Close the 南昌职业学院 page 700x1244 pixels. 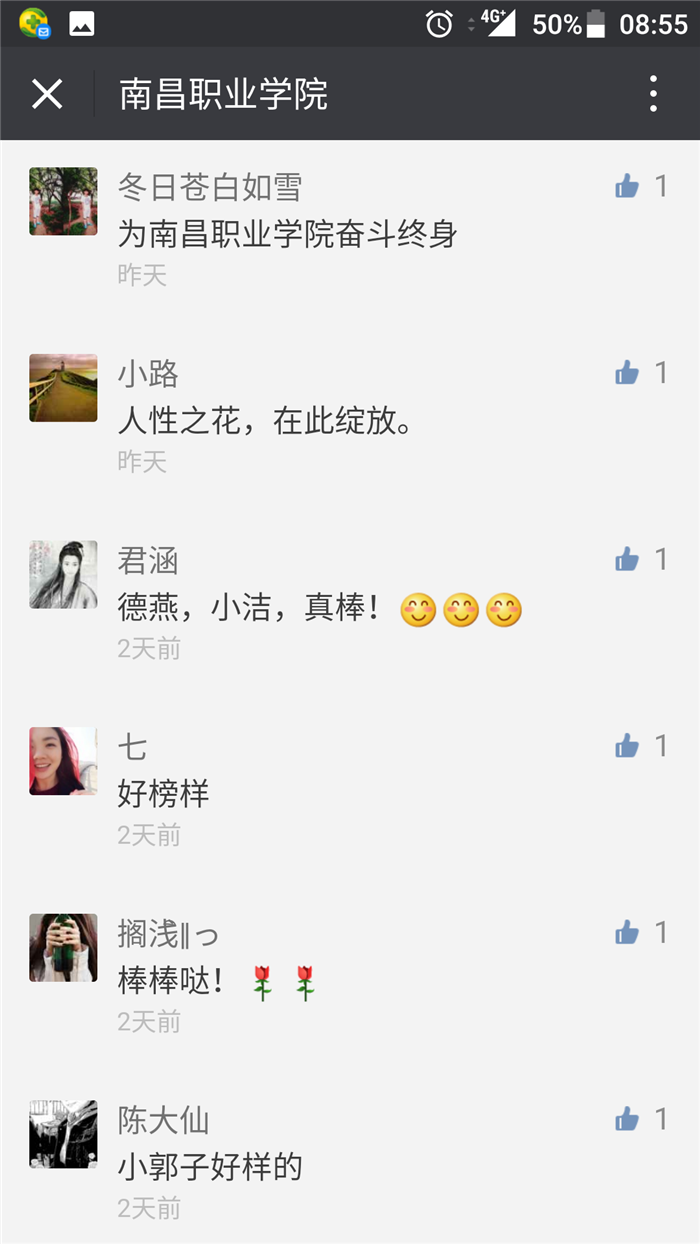click(x=47, y=94)
